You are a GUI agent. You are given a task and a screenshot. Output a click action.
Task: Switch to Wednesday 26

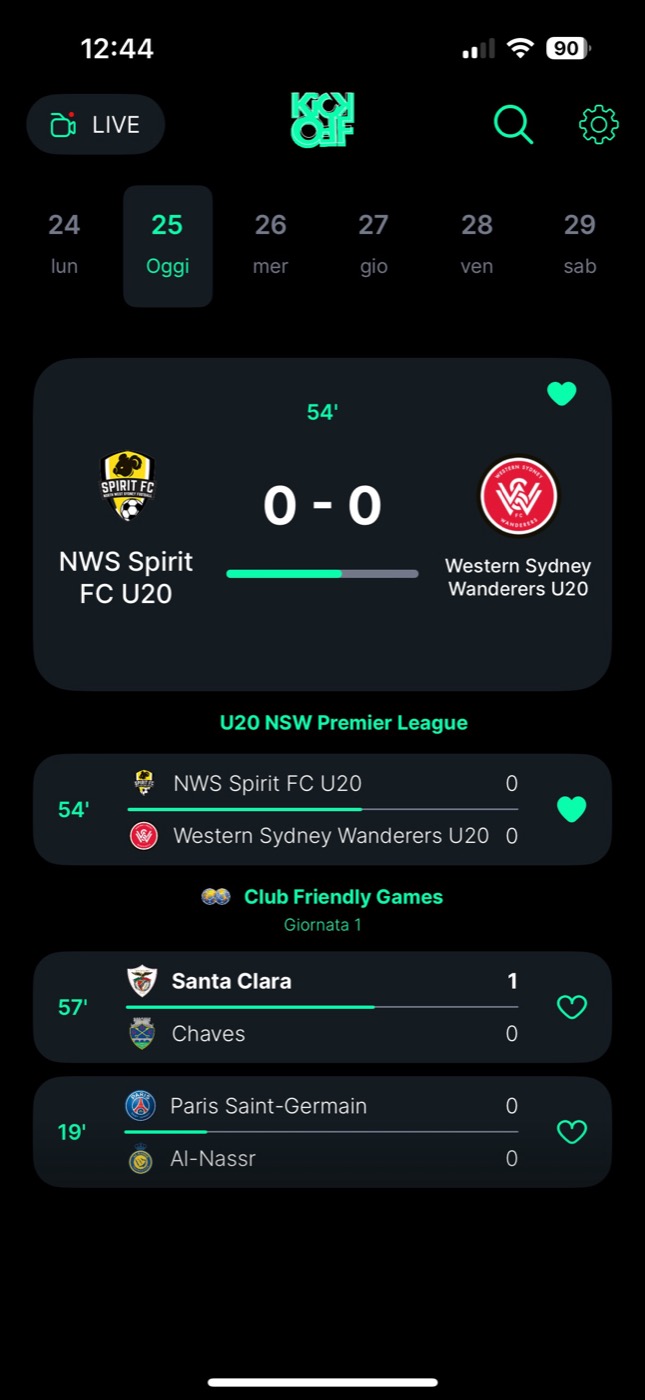(x=271, y=243)
